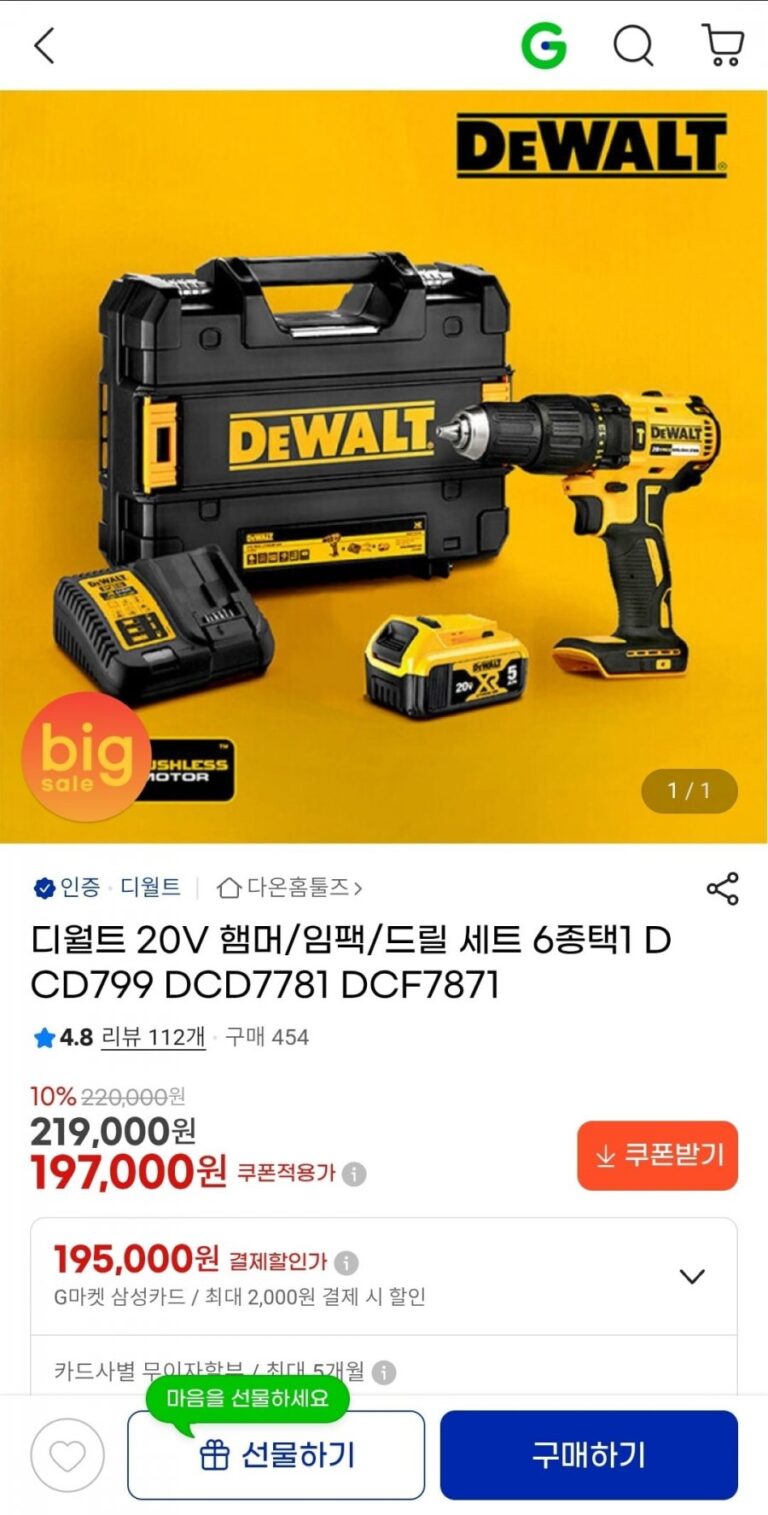Buy now with the 구매하기 button
Image resolution: width=768 pixels, height=1515 pixels.
(588, 1455)
